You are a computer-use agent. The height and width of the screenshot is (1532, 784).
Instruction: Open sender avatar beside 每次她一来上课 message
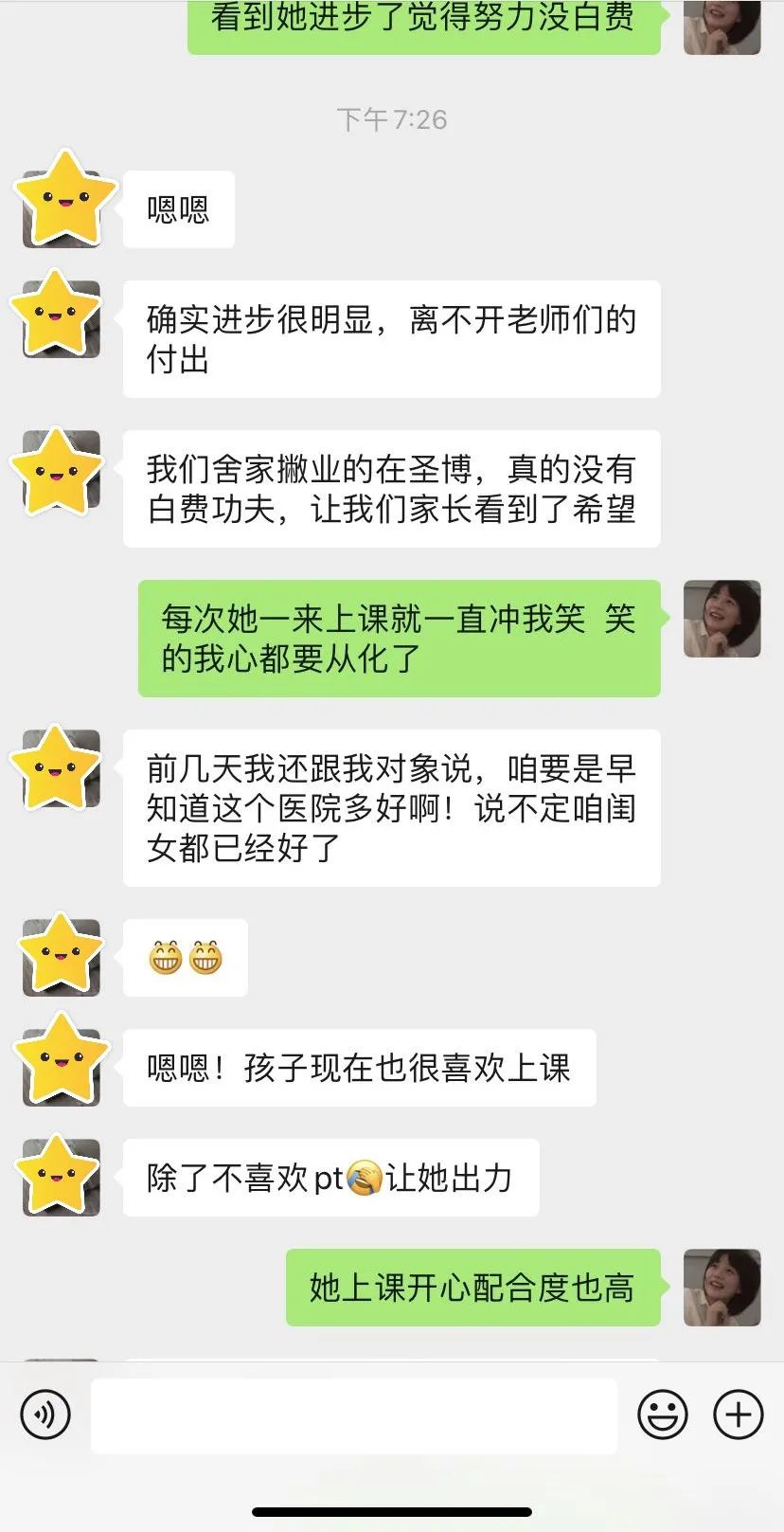[x=722, y=619]
